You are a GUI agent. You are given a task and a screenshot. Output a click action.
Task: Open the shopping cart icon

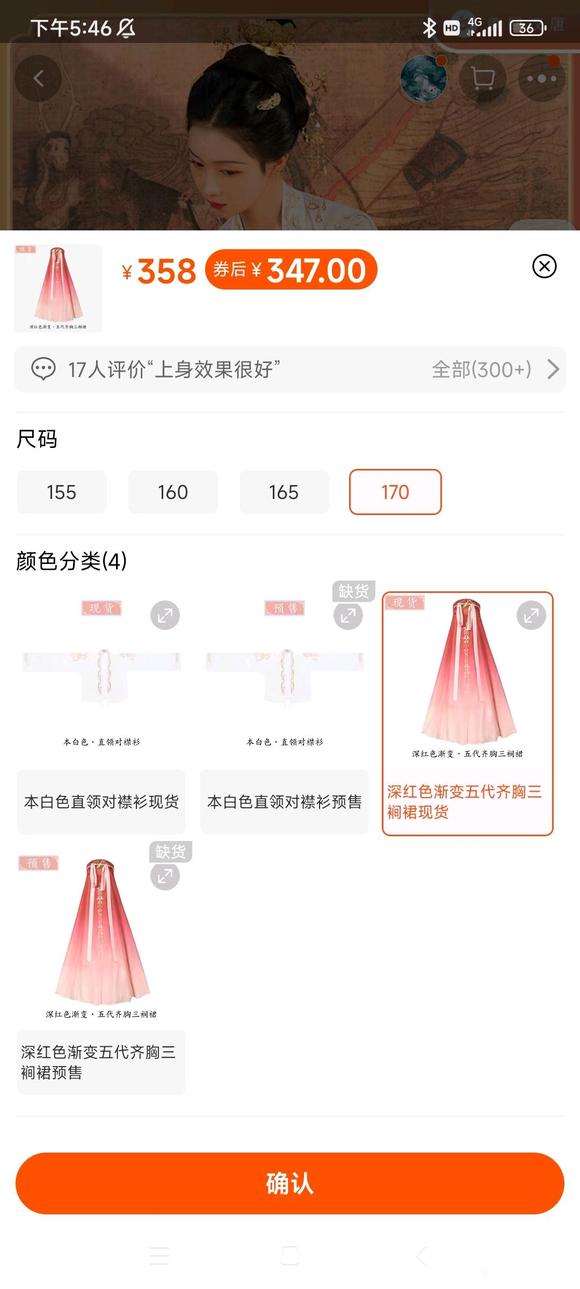483,79
